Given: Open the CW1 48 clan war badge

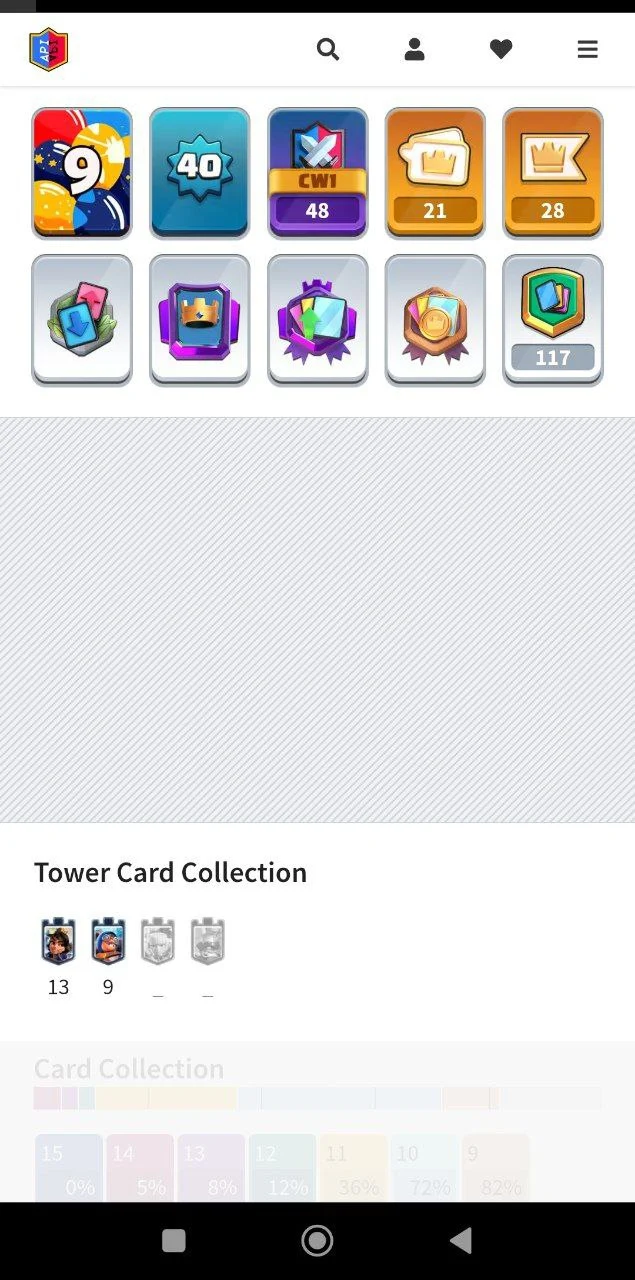Looking at the screenshot, I should [x=317, y=173].
